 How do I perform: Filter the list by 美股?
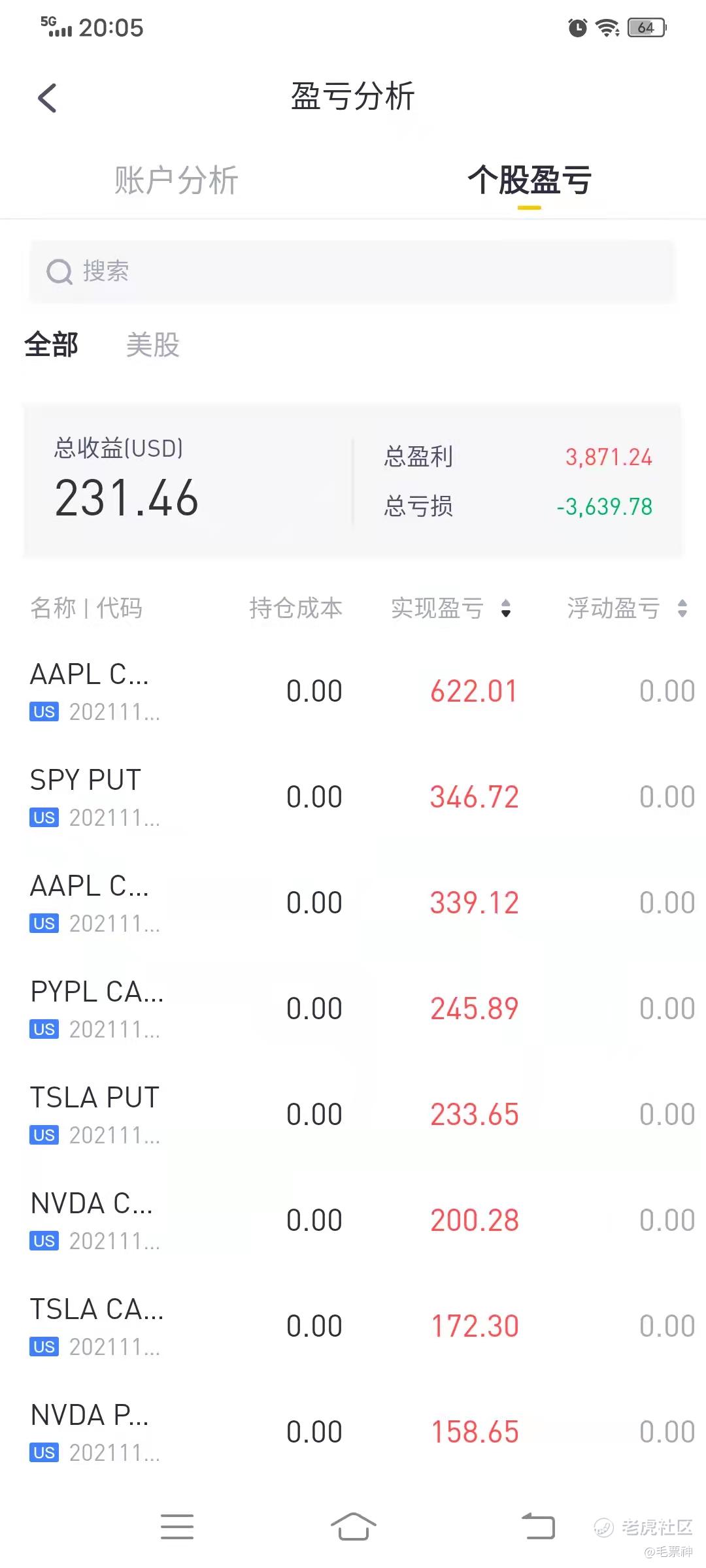coord(153,345)
